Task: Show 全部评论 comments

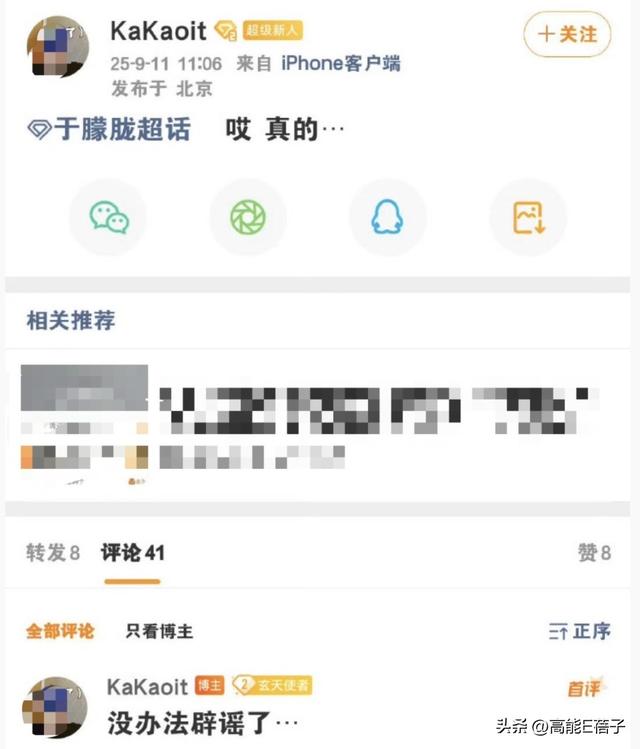Action: pyautogui.click(x=60, y=631)
